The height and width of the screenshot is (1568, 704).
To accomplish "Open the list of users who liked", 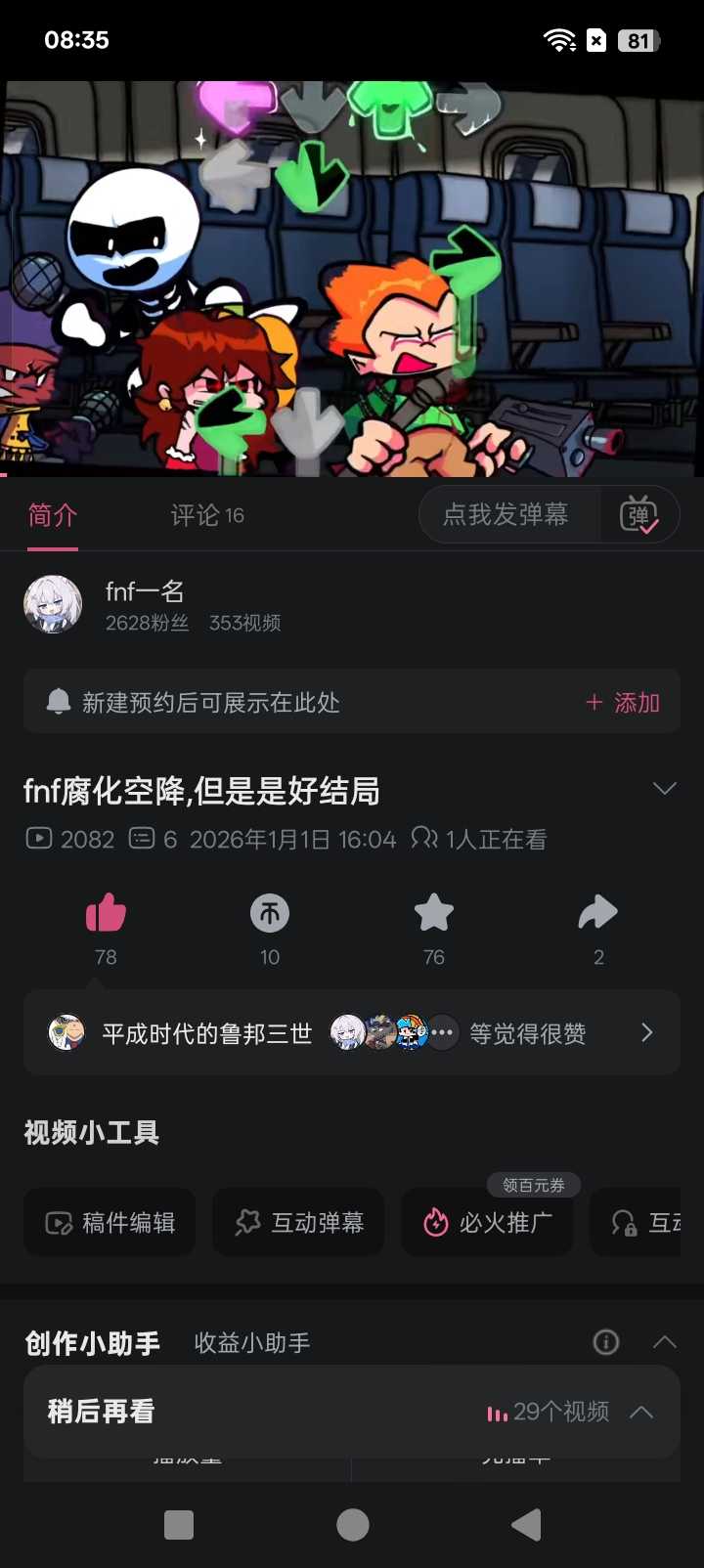I will click(646, 1033).
